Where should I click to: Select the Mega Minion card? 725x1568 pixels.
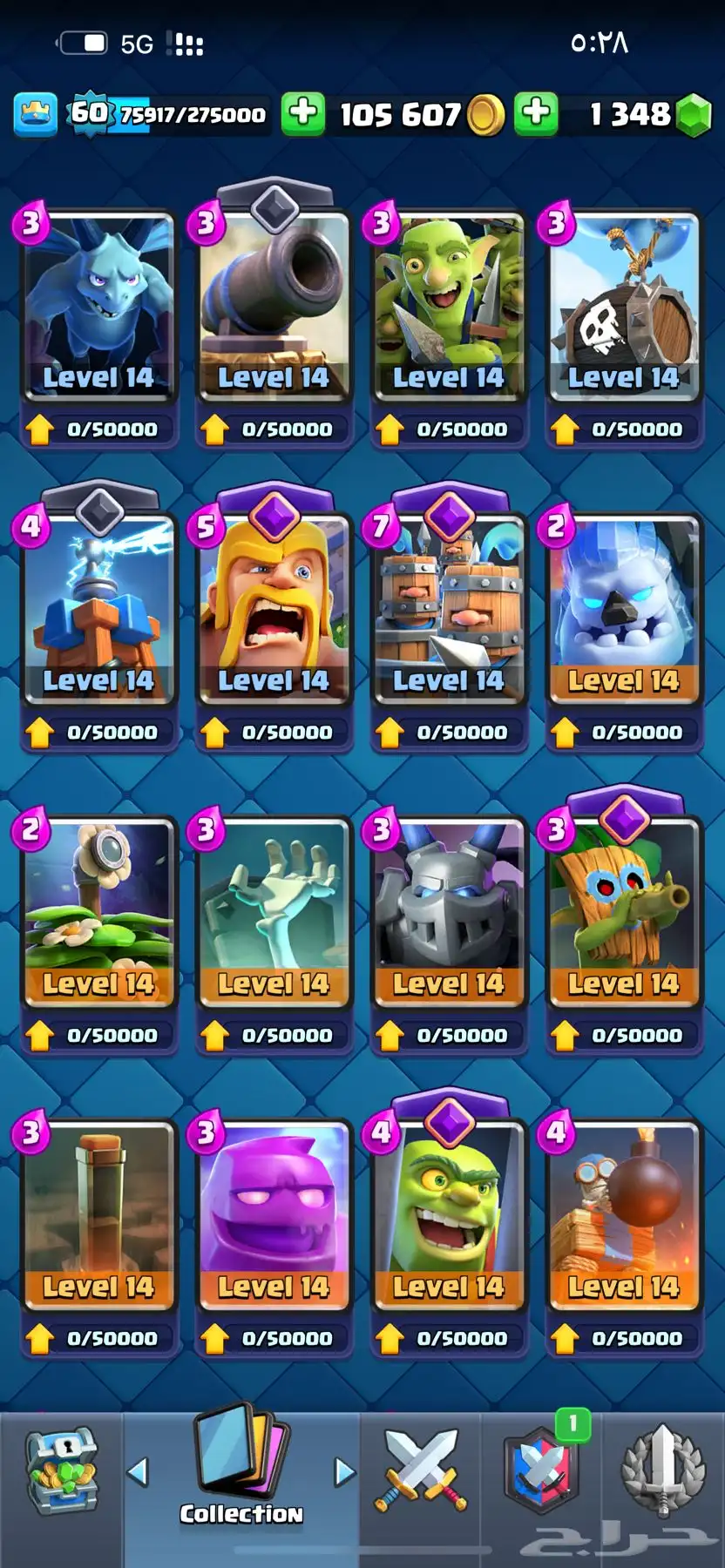tap(449, 911)
